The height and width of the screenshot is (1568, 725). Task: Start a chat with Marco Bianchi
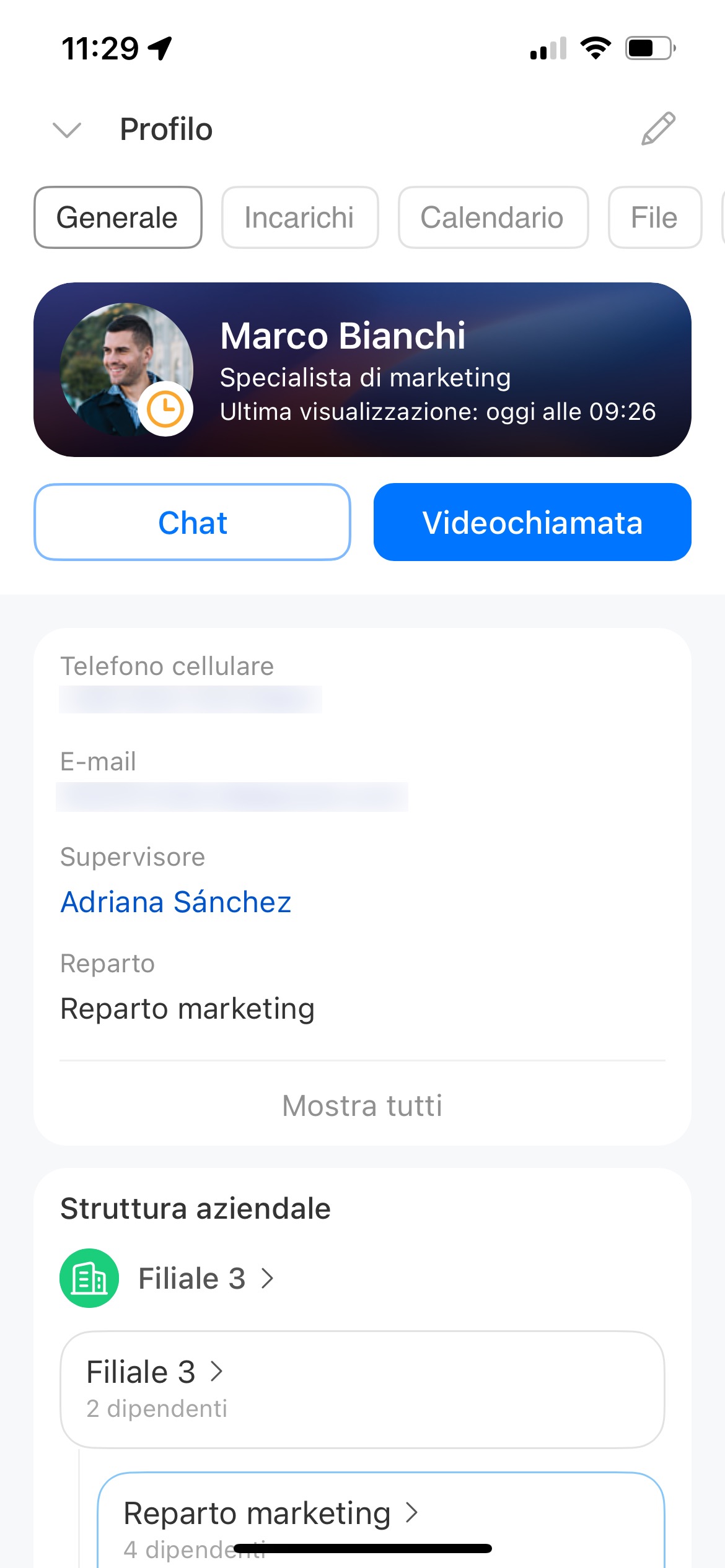tap(192, 523)
